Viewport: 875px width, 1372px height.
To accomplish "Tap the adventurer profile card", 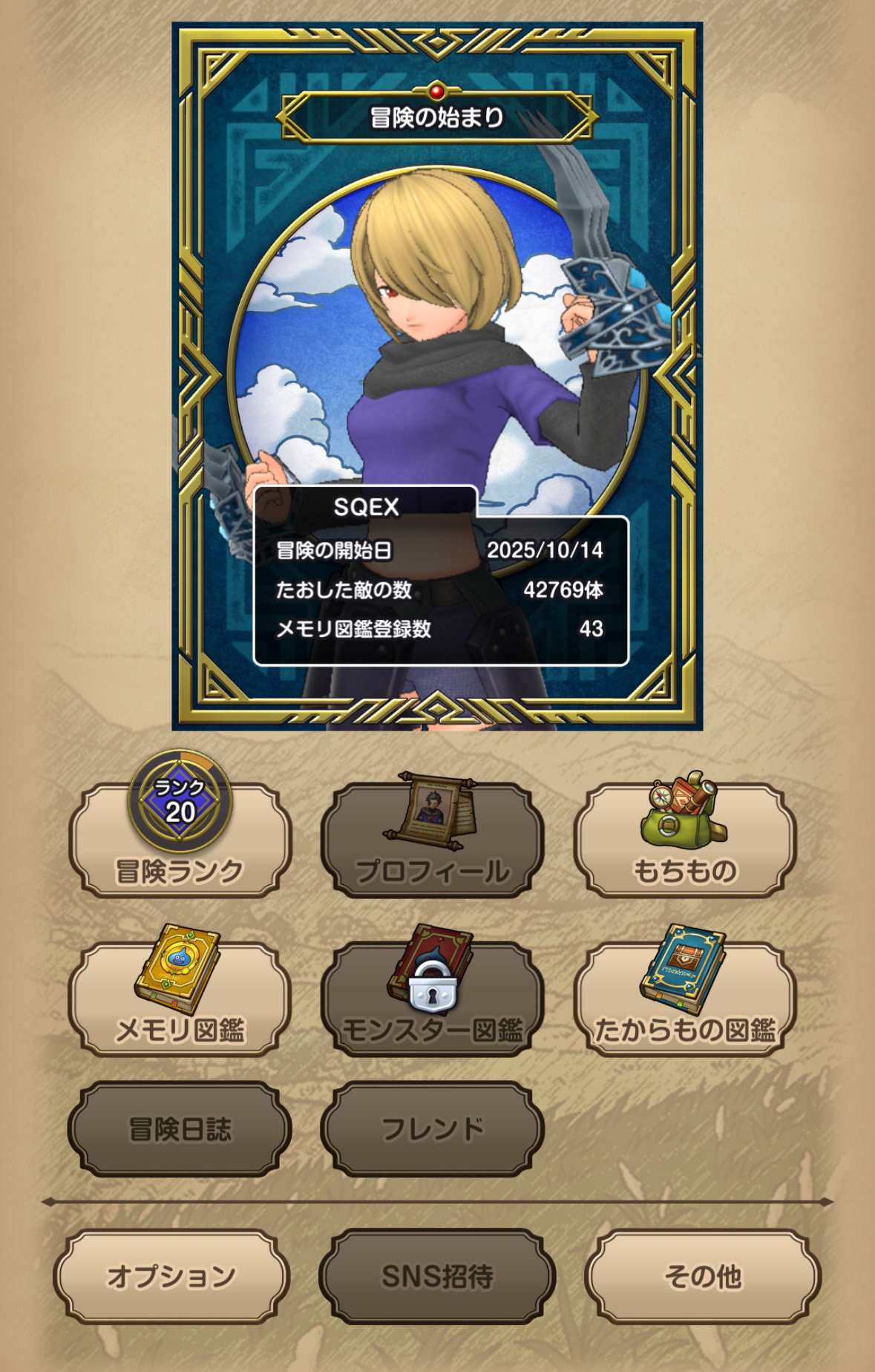I will (437, 376).
